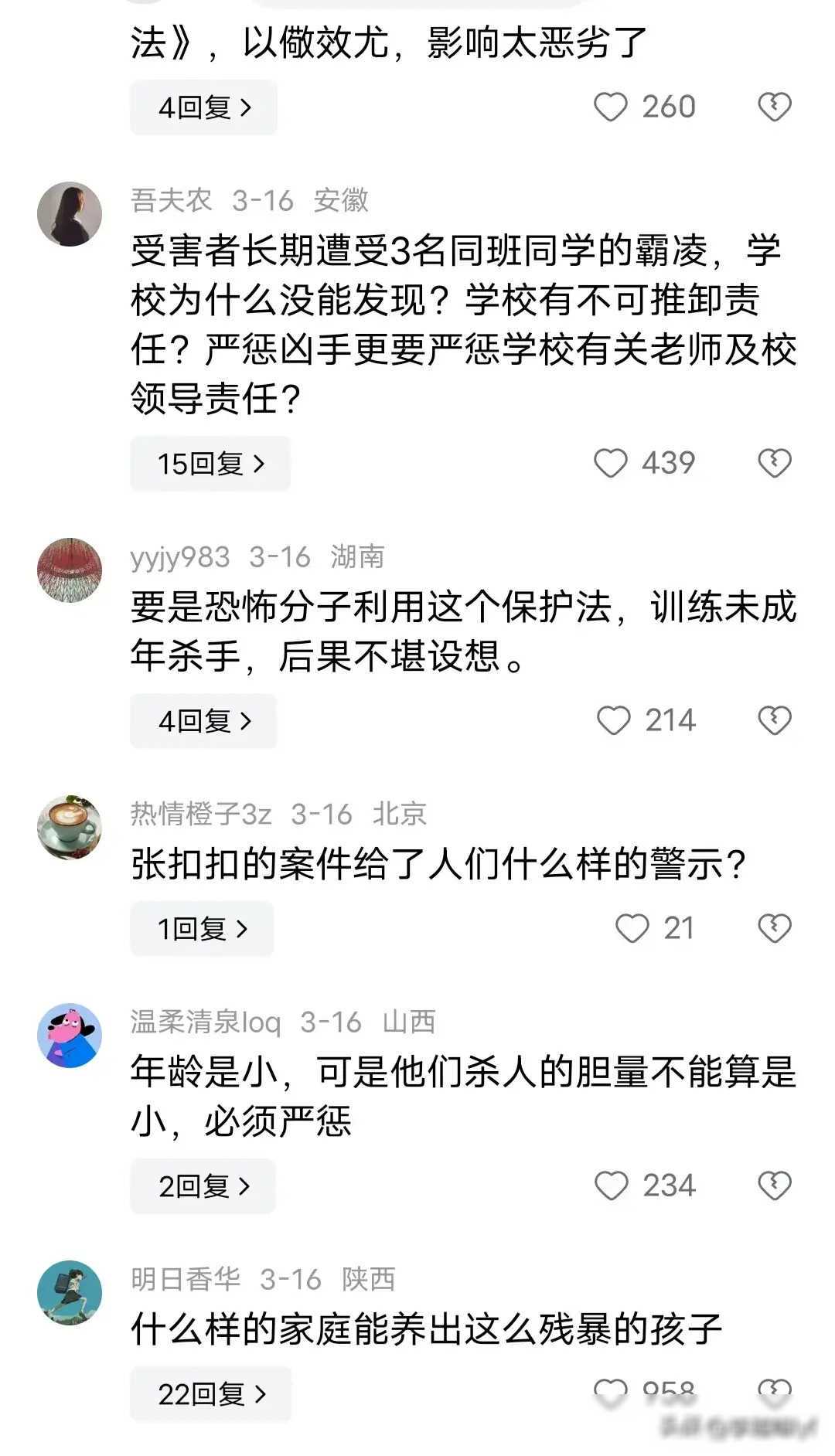This screenshot has height=1456, width=835.
Task: Like the top comment with 260 likes
Action: (x=611, y=107)
